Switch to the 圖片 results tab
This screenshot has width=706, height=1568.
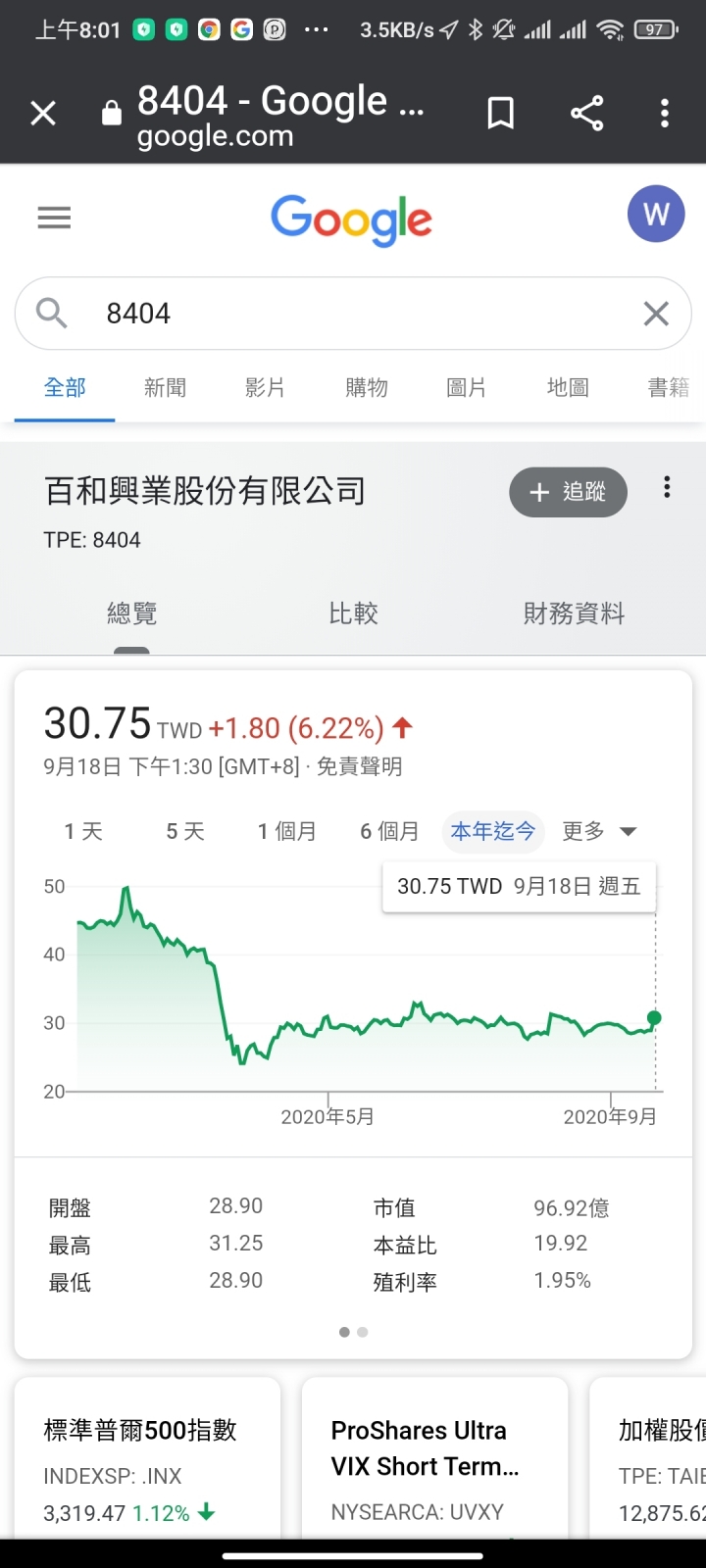pyautogui.click(x=466, y=388)
